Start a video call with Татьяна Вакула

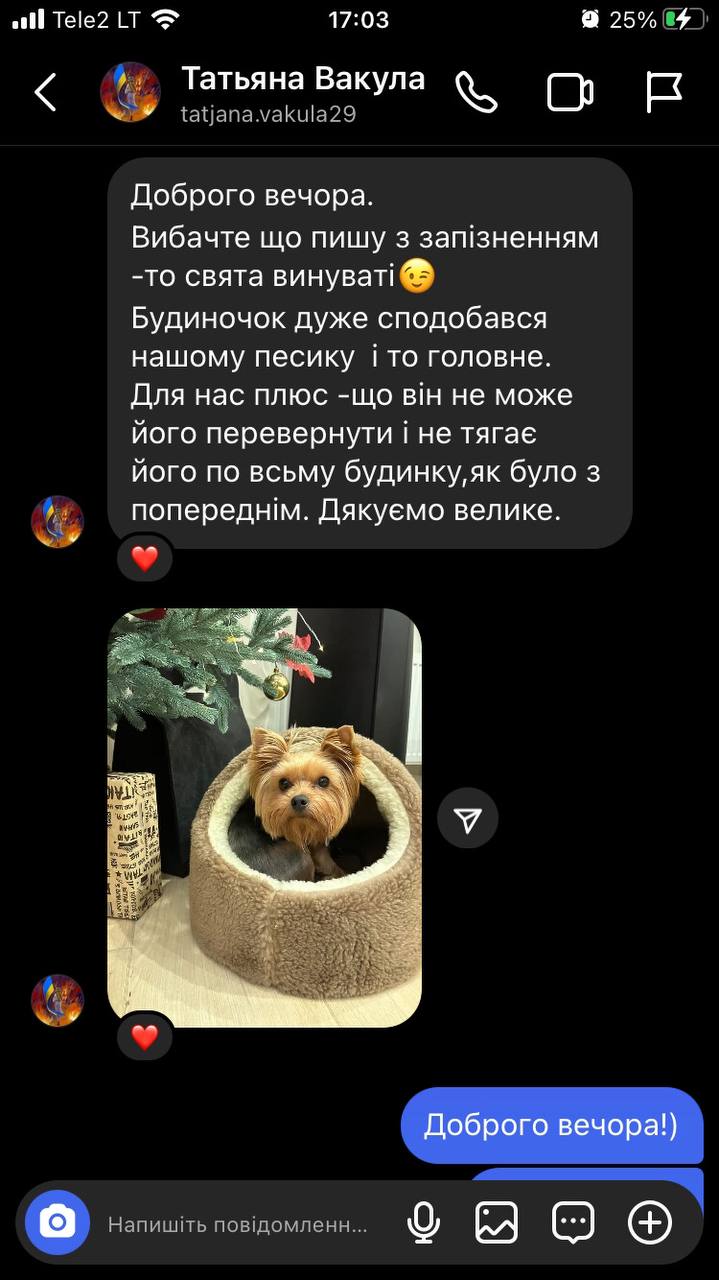pyautogui.click(x=570, y=93)
